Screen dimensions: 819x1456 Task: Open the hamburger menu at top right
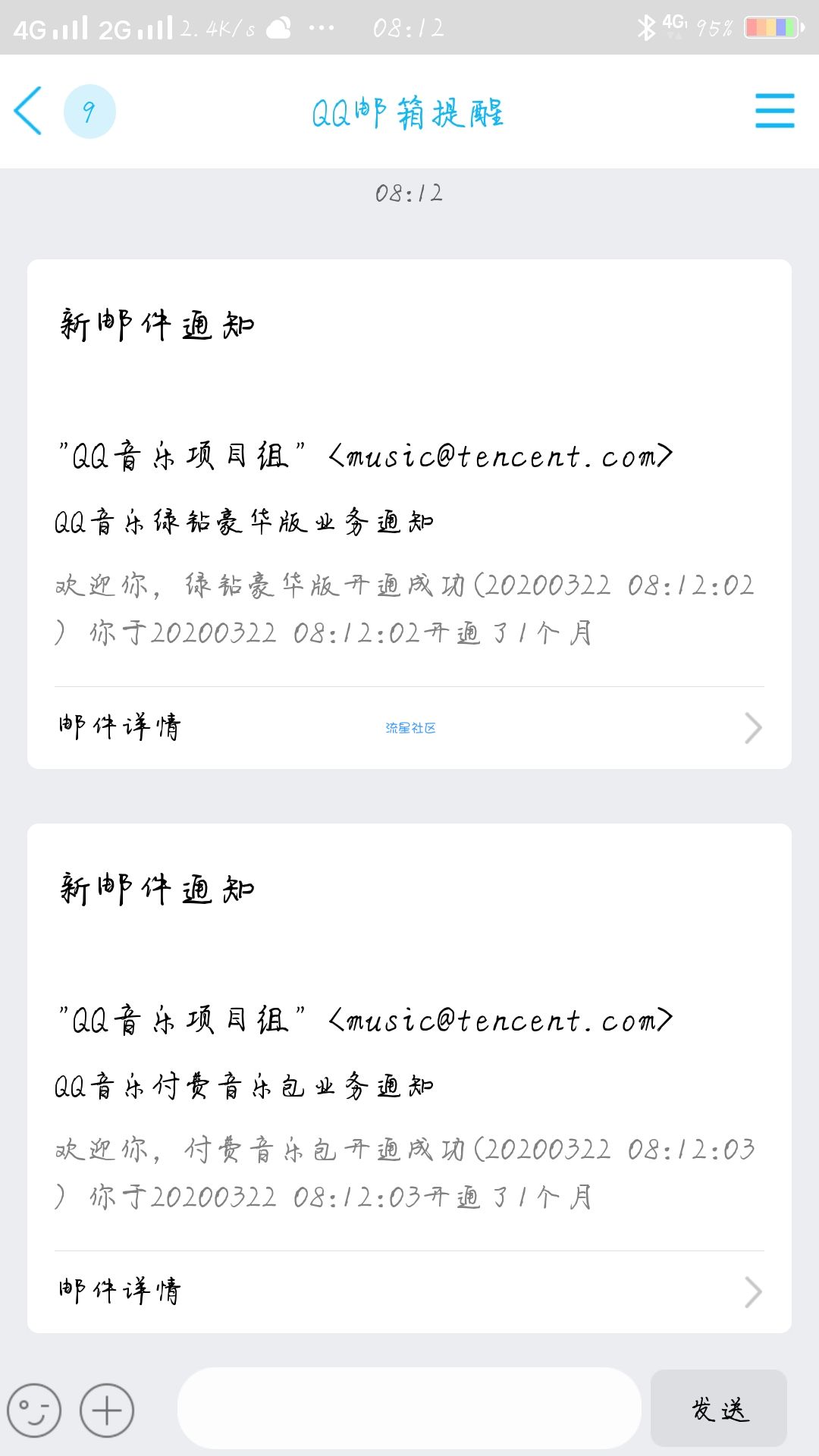point(774,111)
